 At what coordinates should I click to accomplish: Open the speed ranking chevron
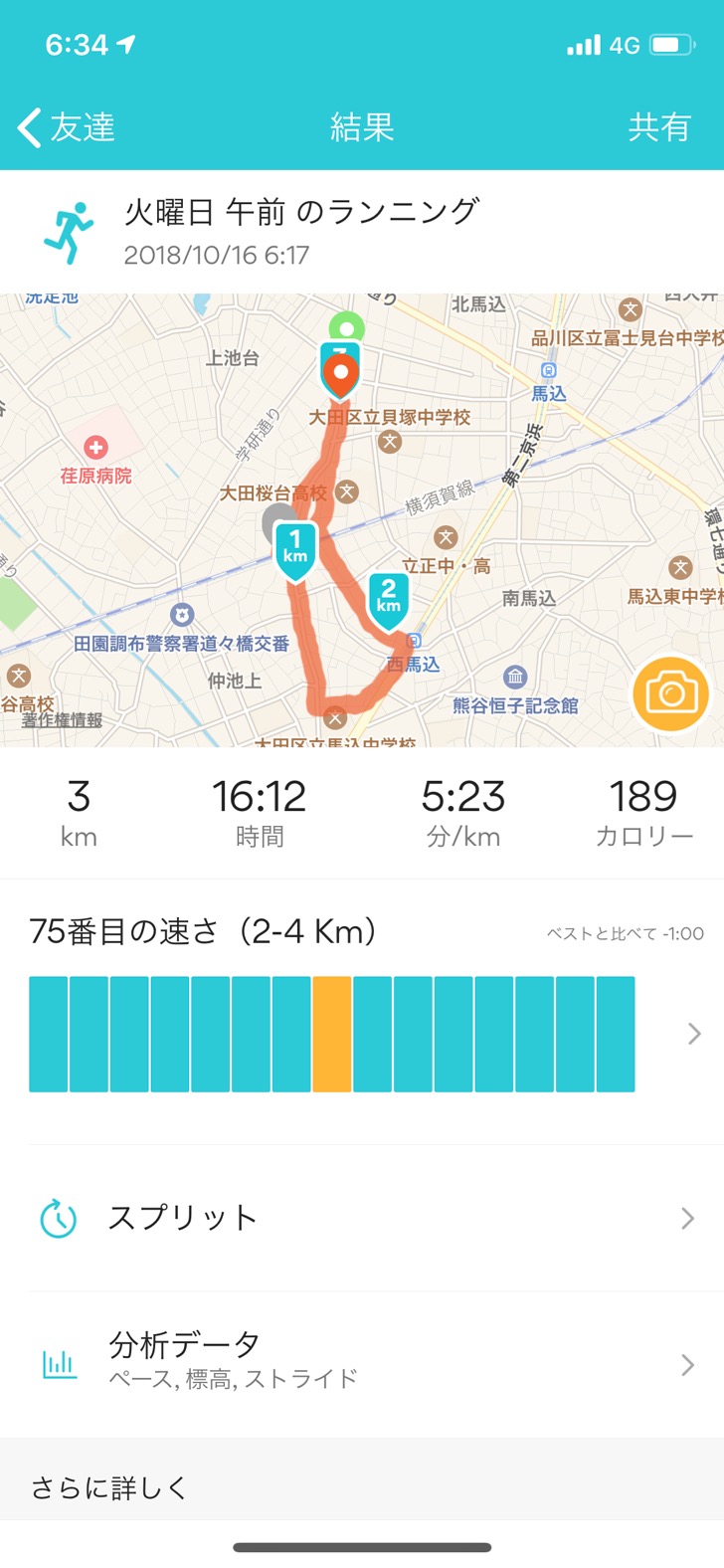pyautogui.click(x=693, y=1035)
